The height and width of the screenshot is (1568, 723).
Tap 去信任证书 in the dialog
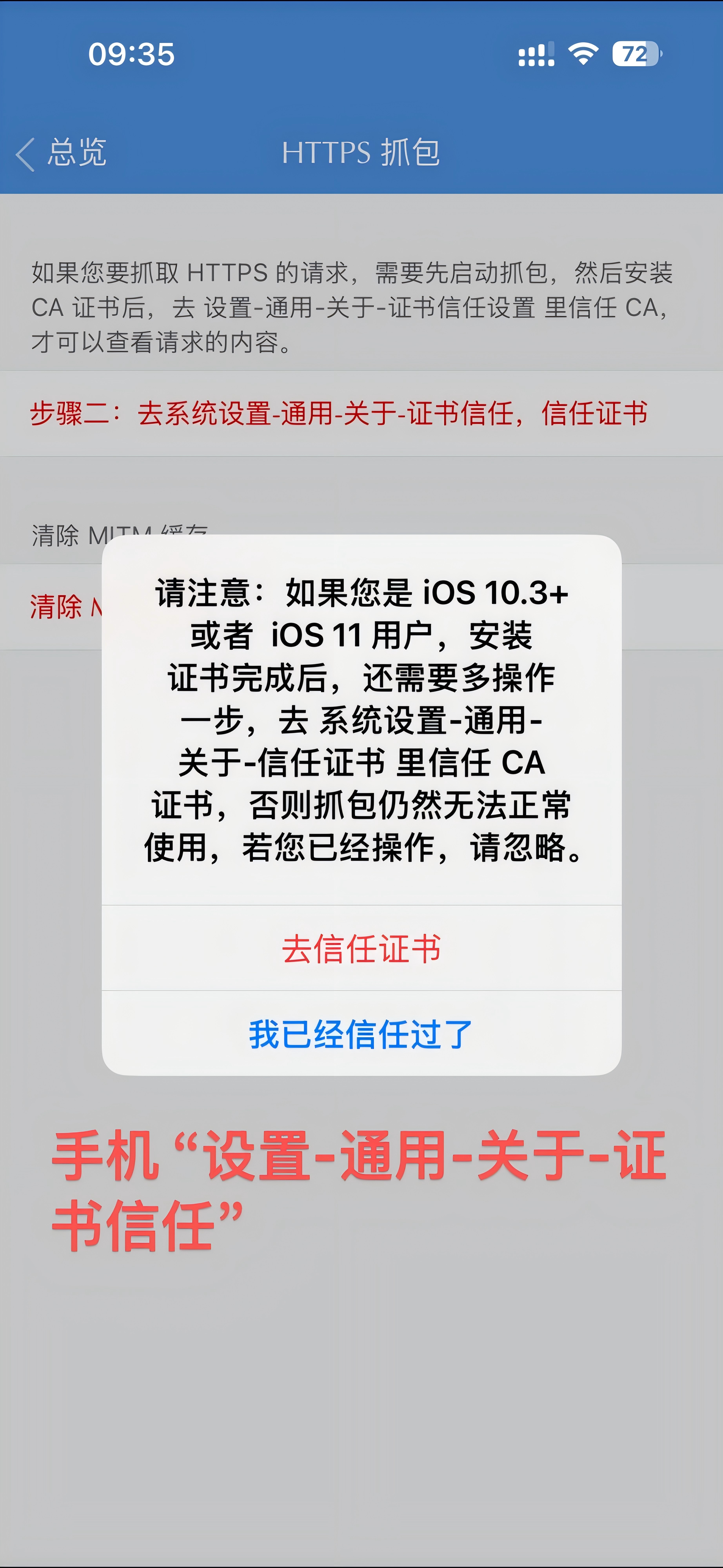(361, 948)
